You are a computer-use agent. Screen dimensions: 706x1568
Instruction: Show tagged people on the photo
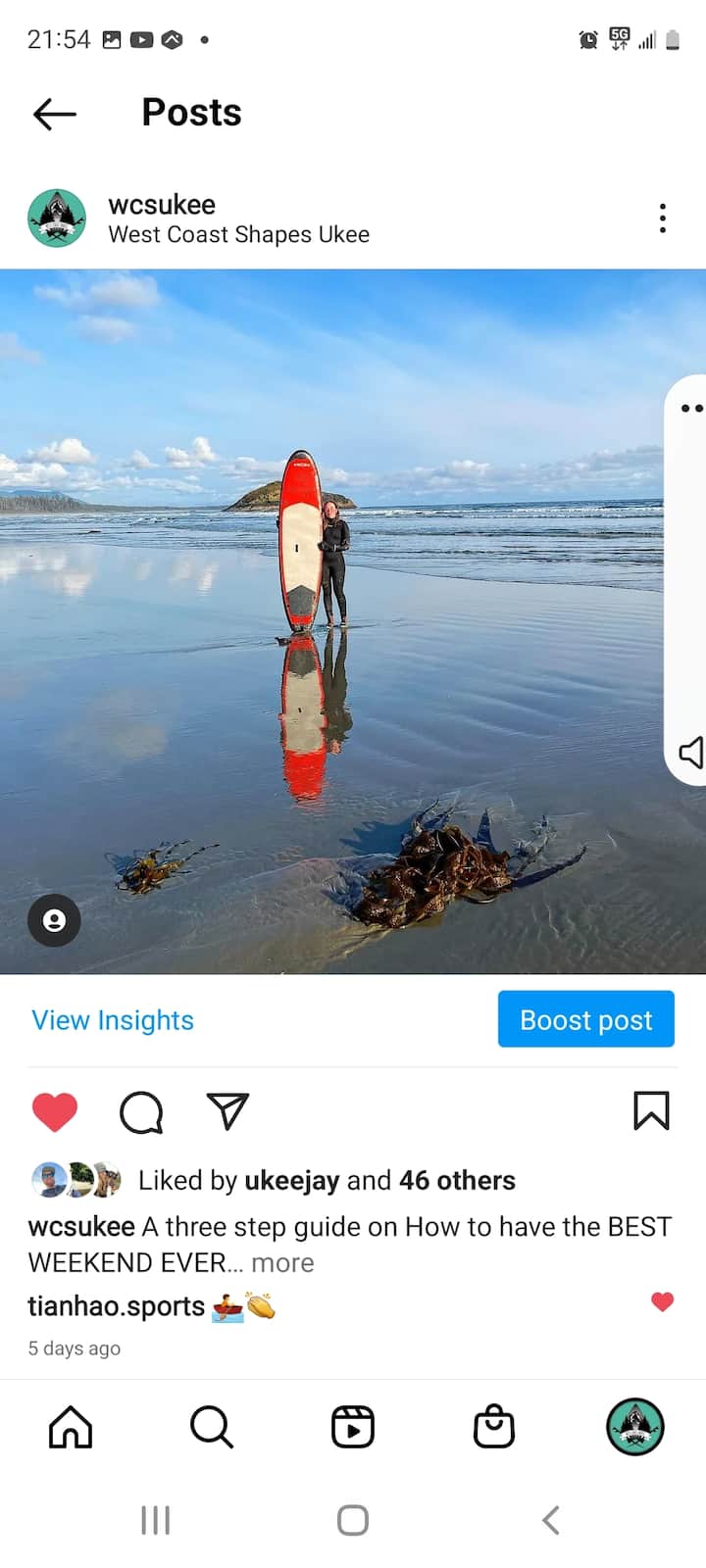pos(54,920)
